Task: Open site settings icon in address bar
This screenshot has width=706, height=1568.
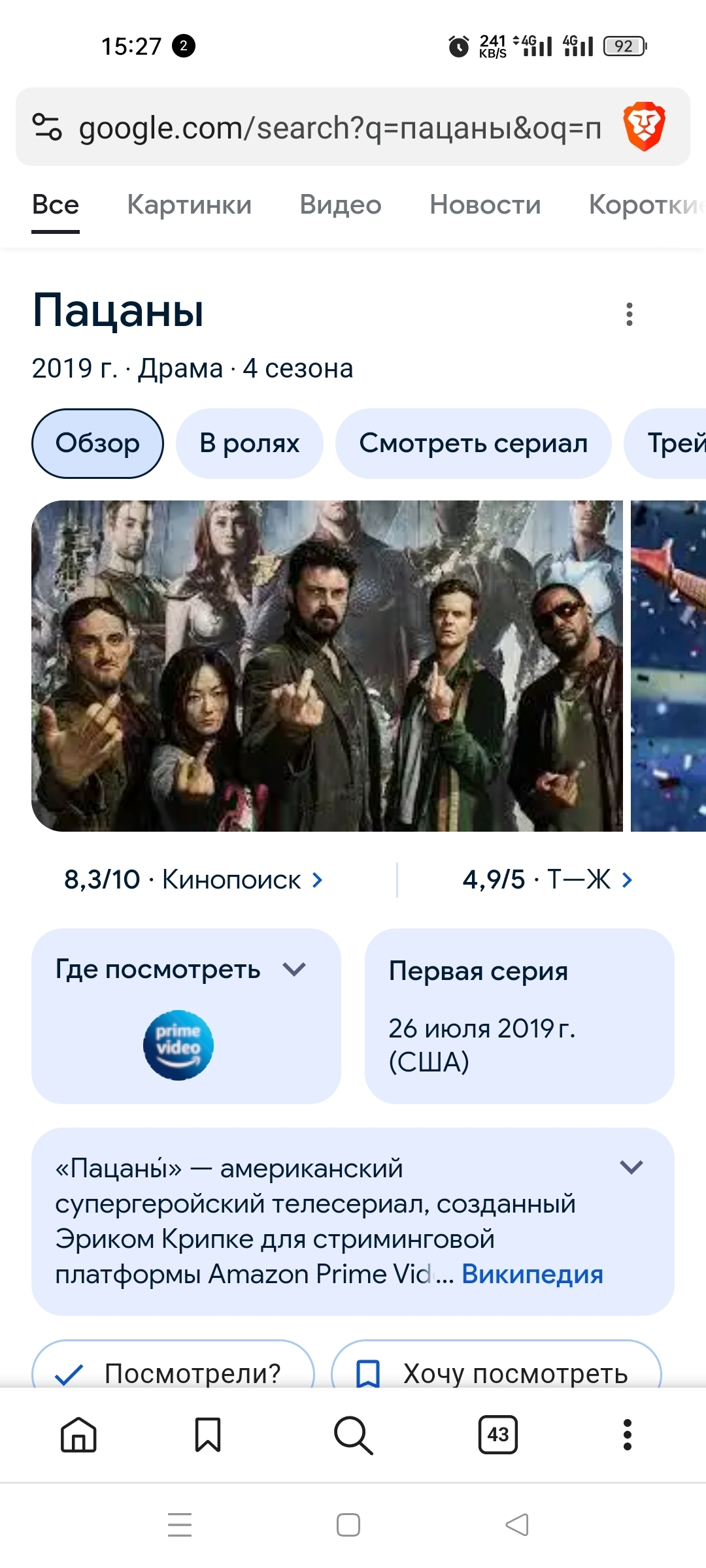Action: point(47,127)
